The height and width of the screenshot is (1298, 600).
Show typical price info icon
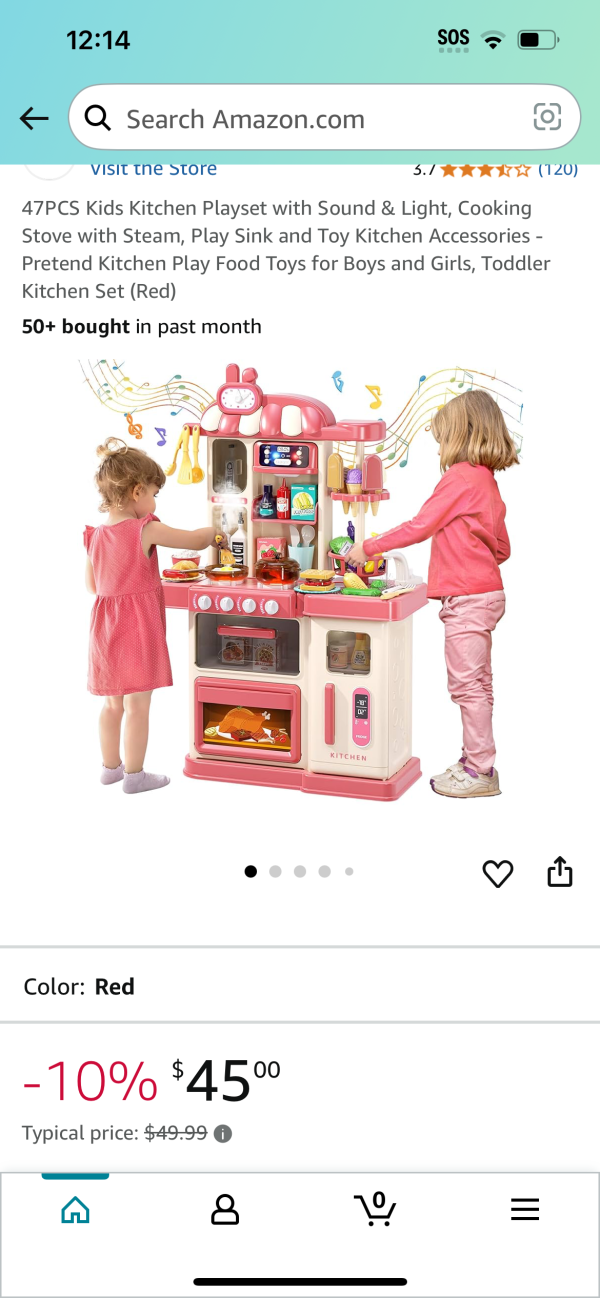tap(223, 1134)
